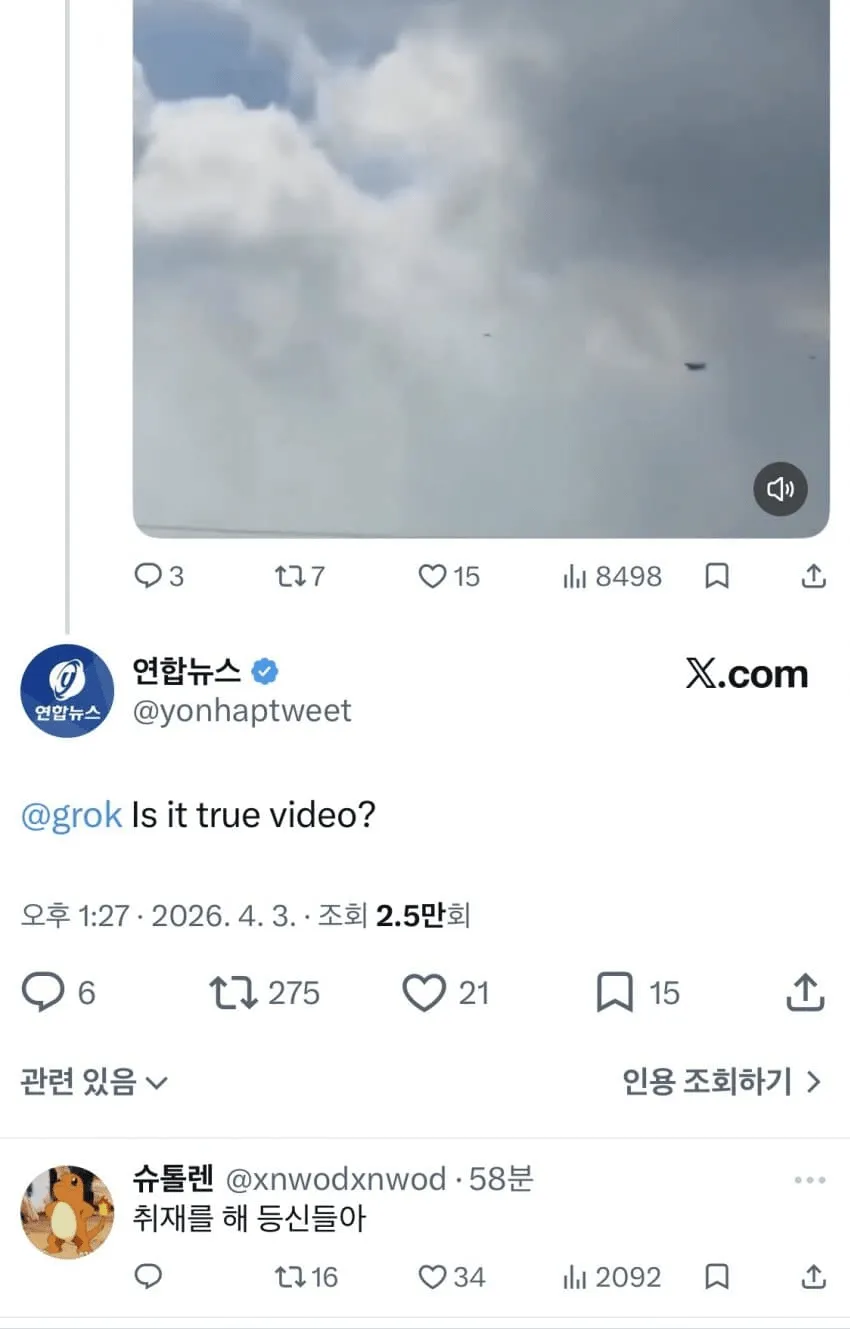The height and width of the screenshot is (1329, 850).
Task: Share the embedded video tweet
Action: (x=812, y=576)
